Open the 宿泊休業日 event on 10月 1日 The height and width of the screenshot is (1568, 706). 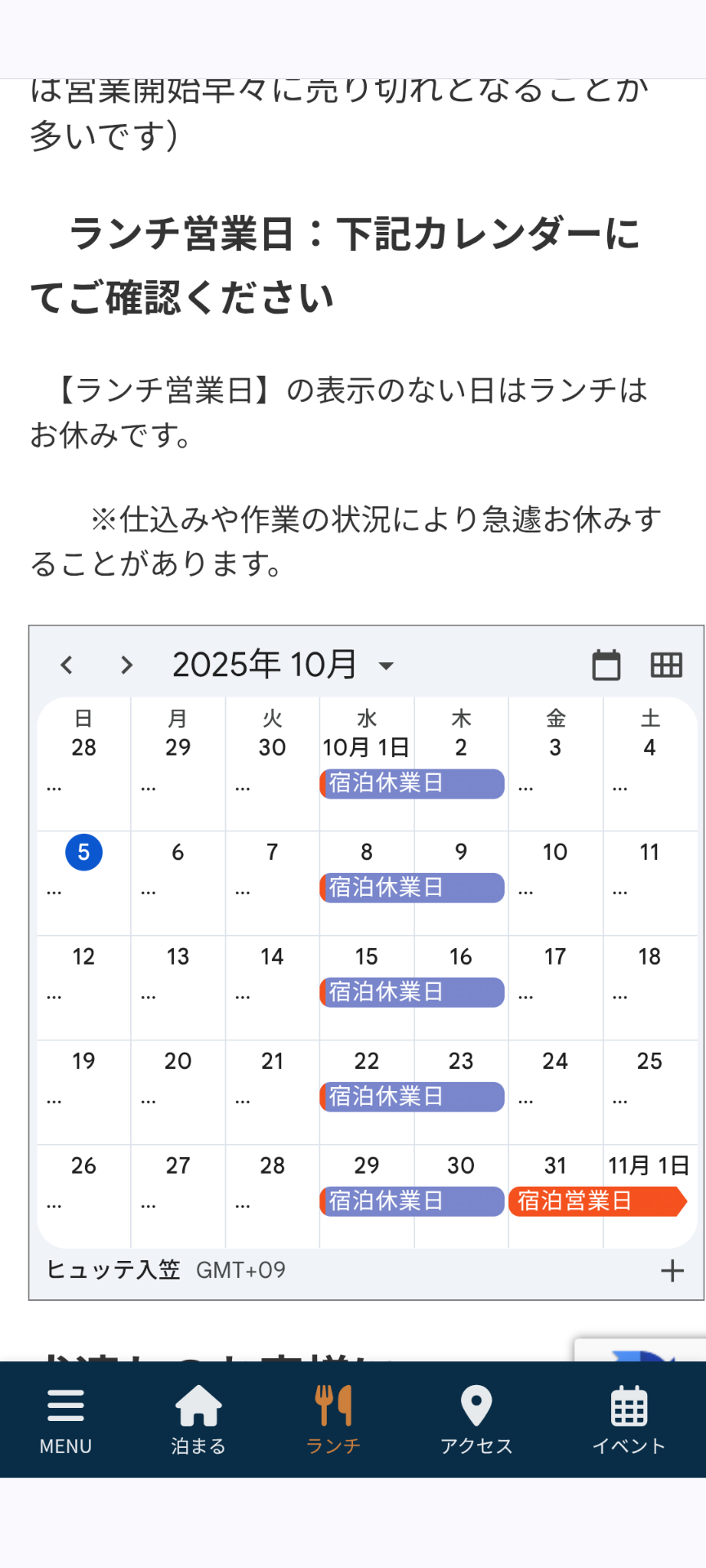click(x=412, y=783)
